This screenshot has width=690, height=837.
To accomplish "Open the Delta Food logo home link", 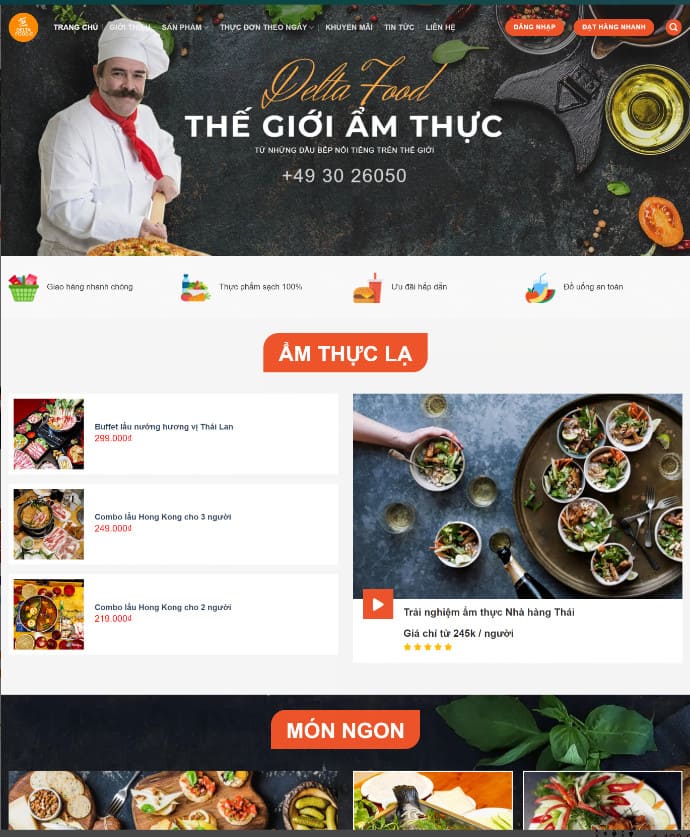I will (x=23, y=27).
